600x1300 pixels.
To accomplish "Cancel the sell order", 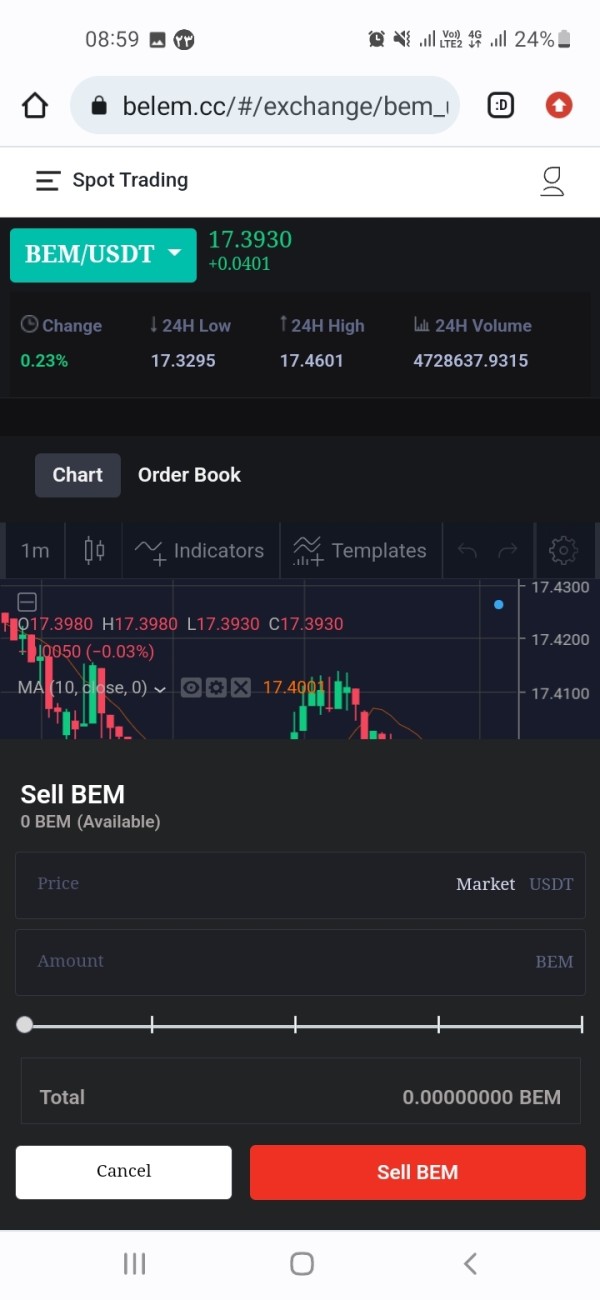I will click(124, 1172).
